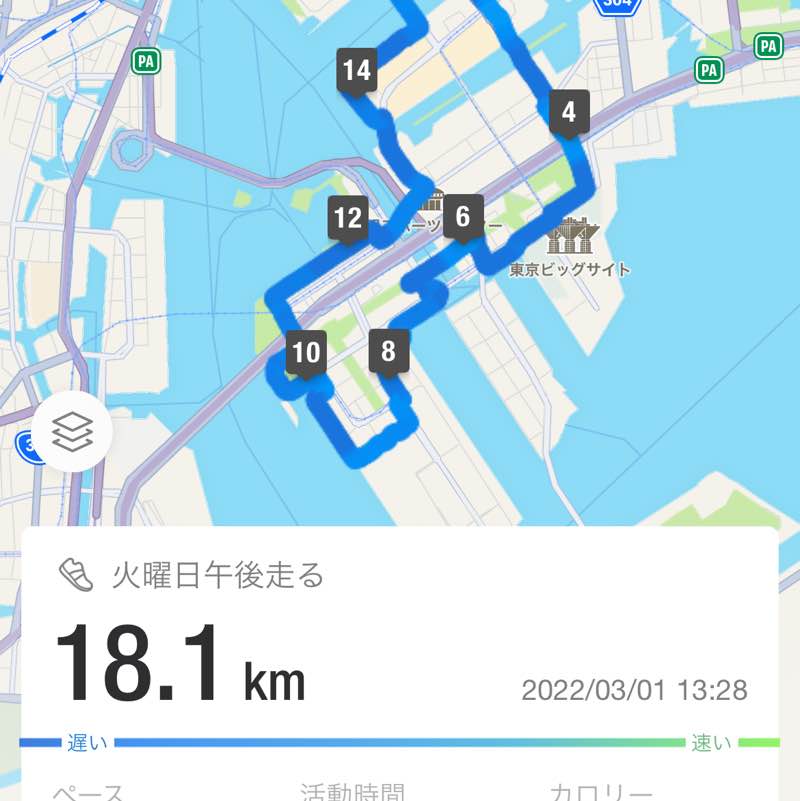Viewport: 800px width, 801px height.
Task: Click the pace gradient bar between 遅い and 速い
Action: tap(400, 741)
